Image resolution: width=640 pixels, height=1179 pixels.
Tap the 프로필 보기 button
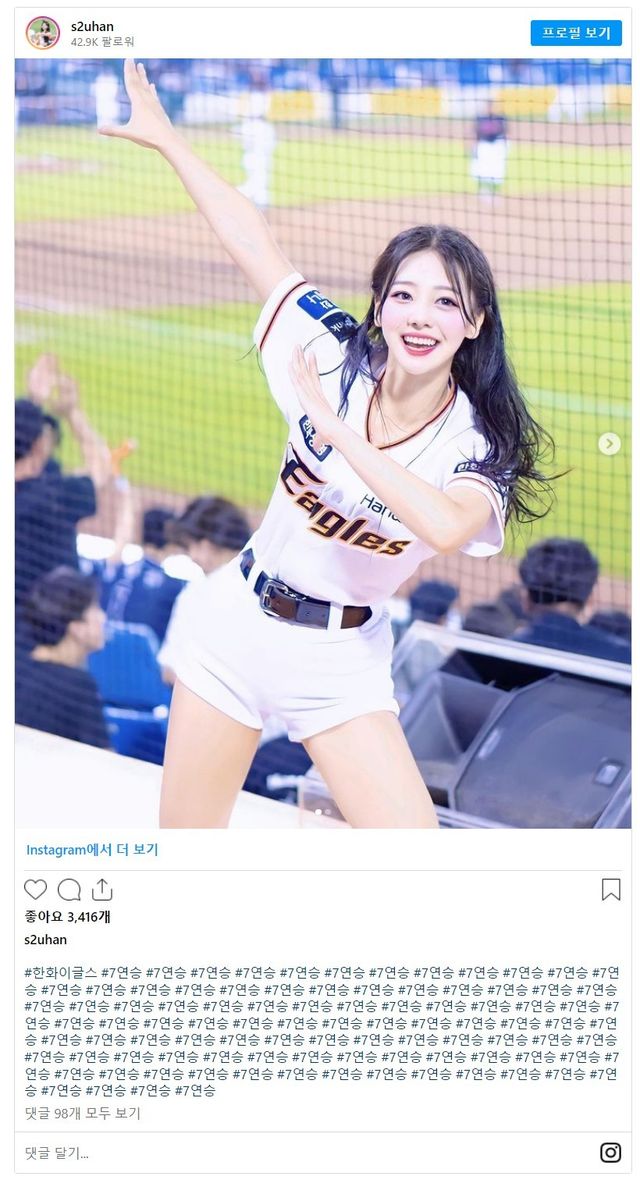576,33
